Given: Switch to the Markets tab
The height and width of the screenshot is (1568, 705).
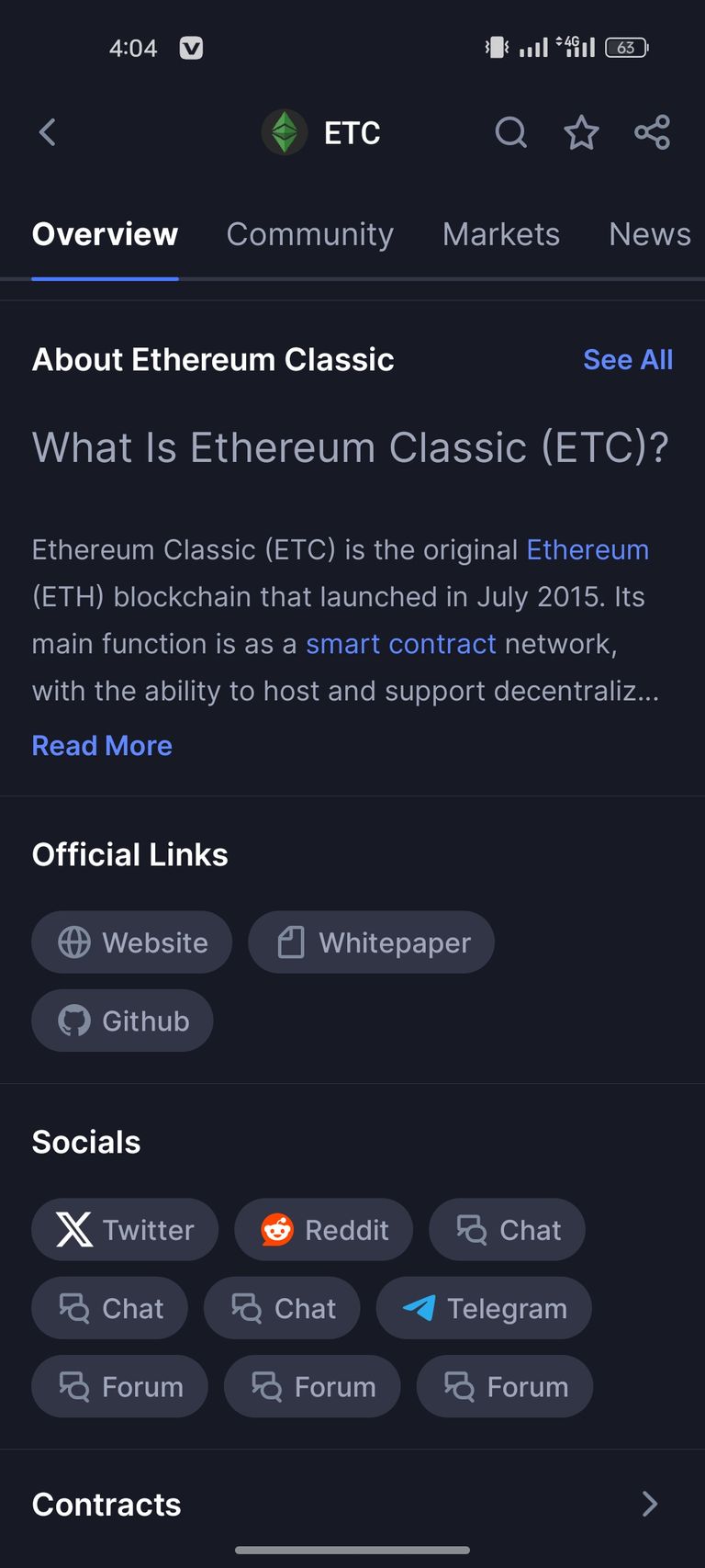Looking at the screenshot, I should click(501, 234).
